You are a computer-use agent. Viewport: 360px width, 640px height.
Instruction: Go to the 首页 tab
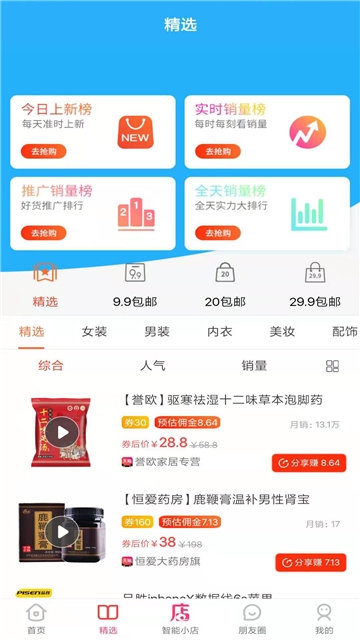tap(36, 619)
